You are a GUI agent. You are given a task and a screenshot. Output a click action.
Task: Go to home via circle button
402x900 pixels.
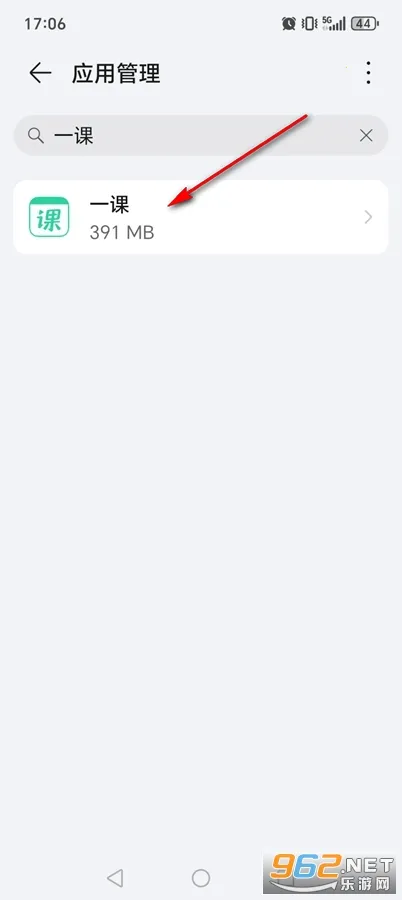[201, 877]
